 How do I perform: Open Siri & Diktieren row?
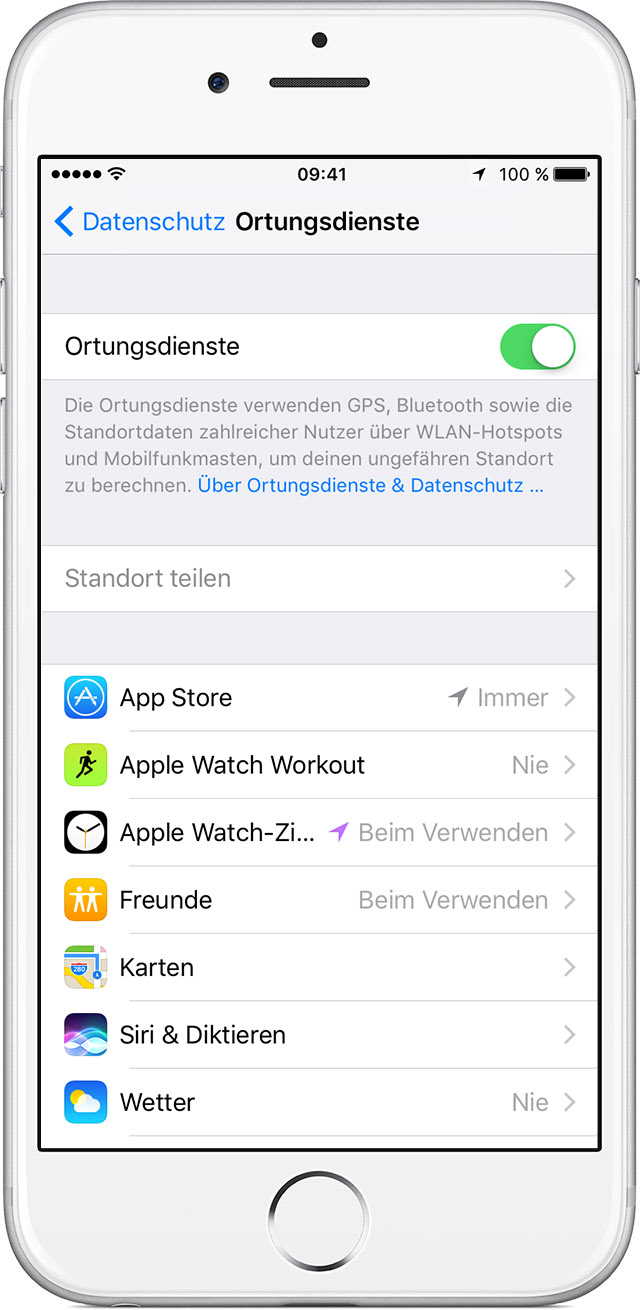tap(320, 1035)
